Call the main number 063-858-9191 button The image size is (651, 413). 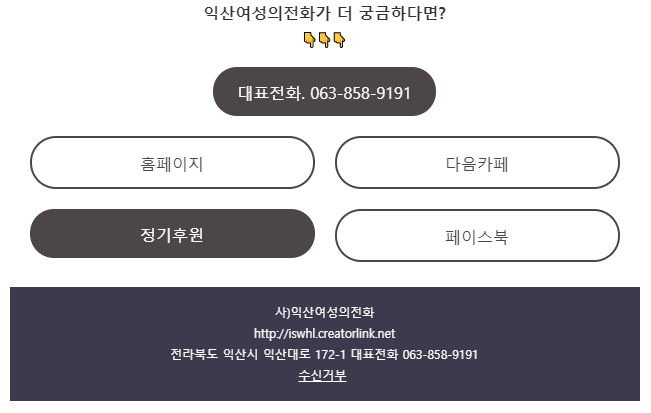pyautogui.click(x=325, y=93)
